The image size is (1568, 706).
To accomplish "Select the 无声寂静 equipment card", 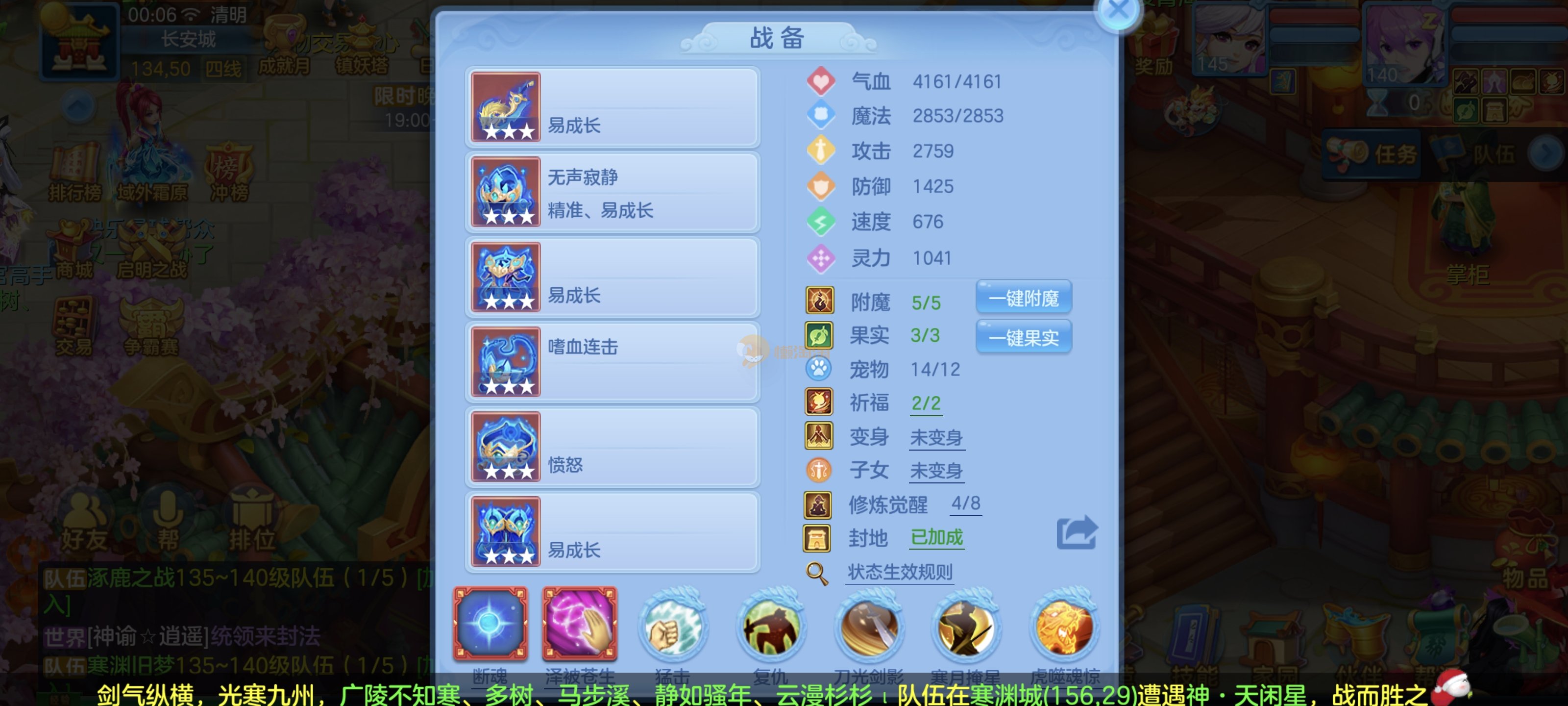I will tap(612, 193).
